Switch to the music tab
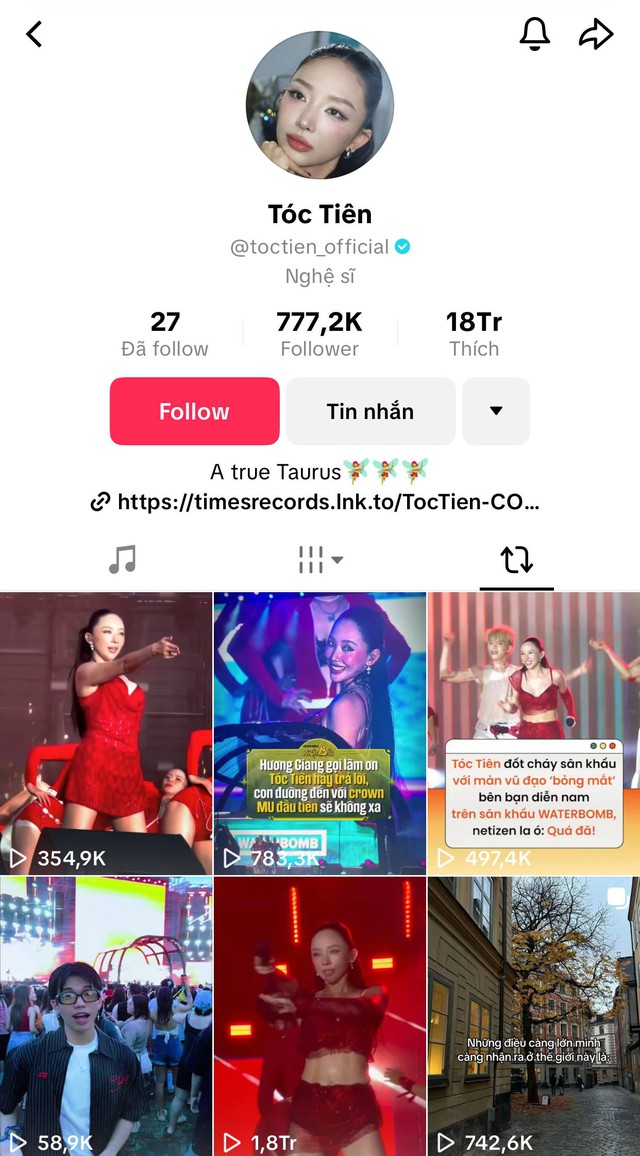This screenshot has height=1156, width=640. 122,560
